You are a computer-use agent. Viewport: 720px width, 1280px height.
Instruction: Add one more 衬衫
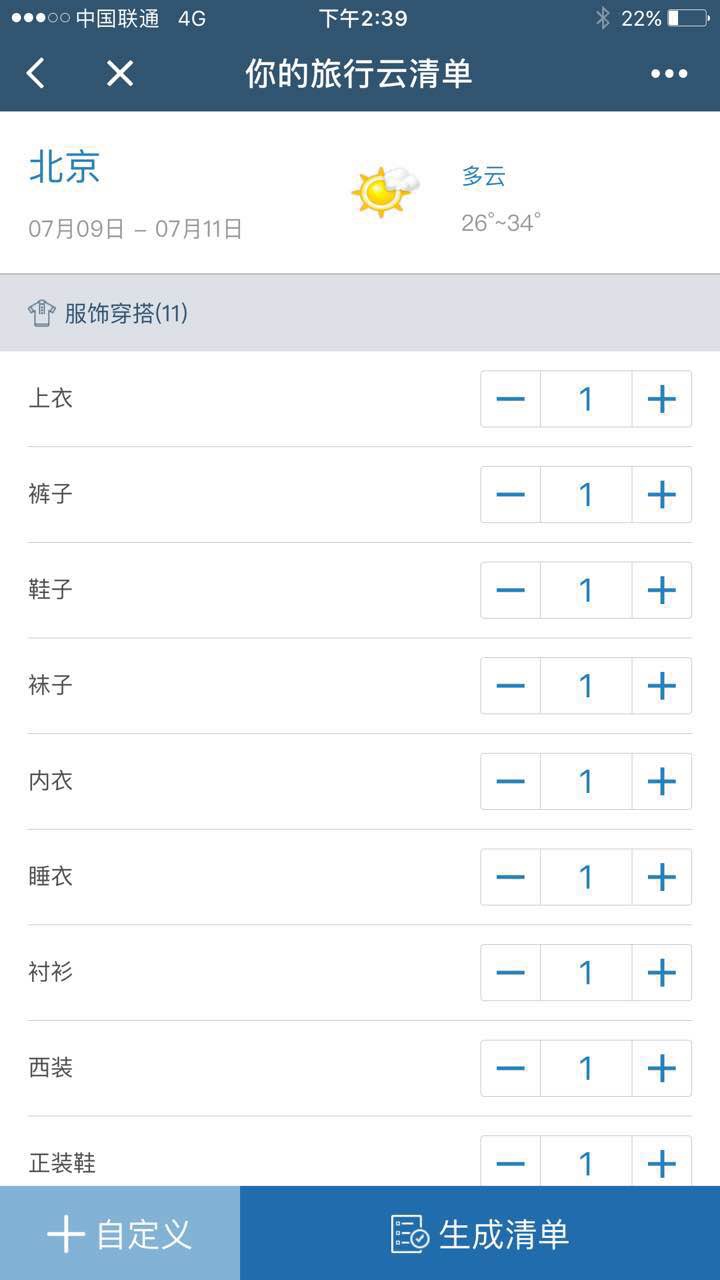click(x=661, y=972)
